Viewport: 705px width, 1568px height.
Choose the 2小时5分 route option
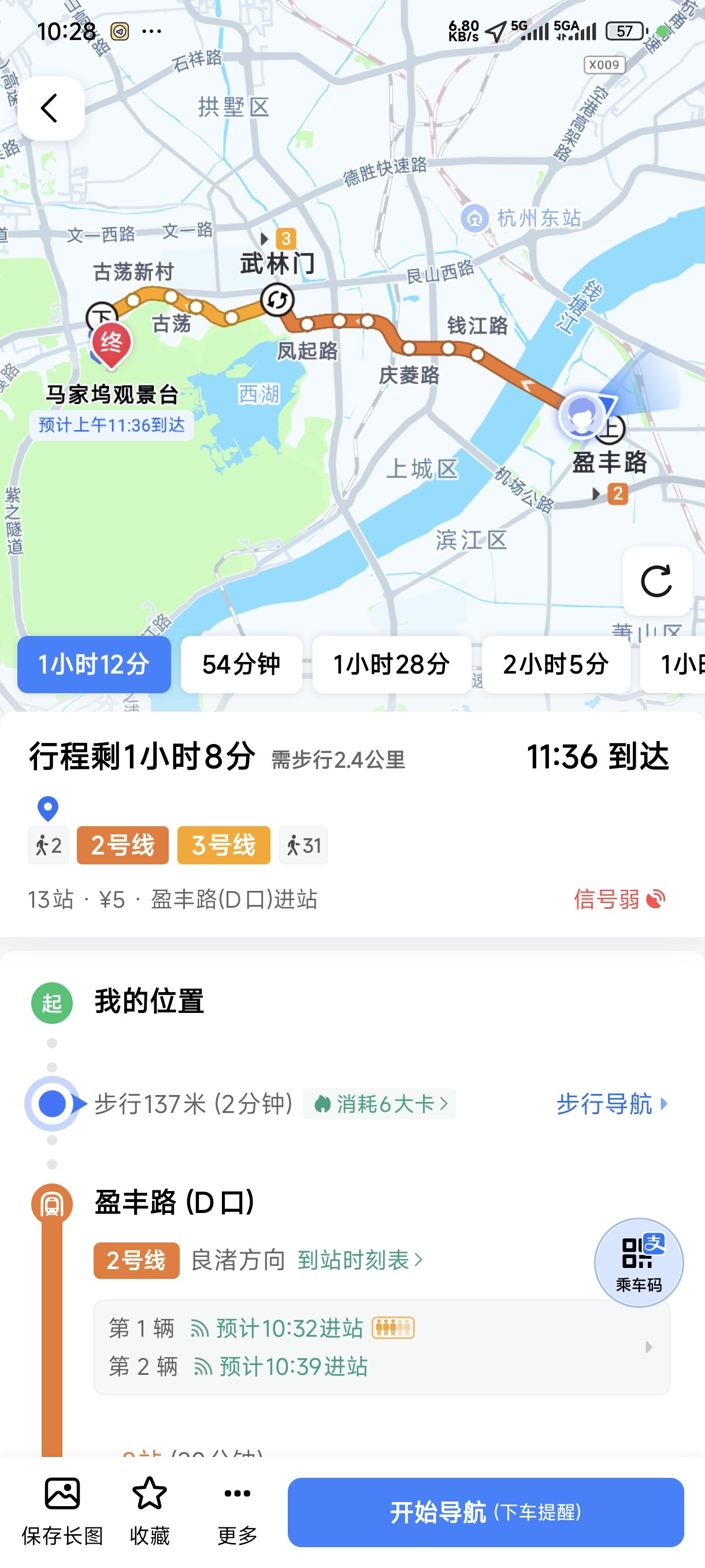[x=555, y=664]
